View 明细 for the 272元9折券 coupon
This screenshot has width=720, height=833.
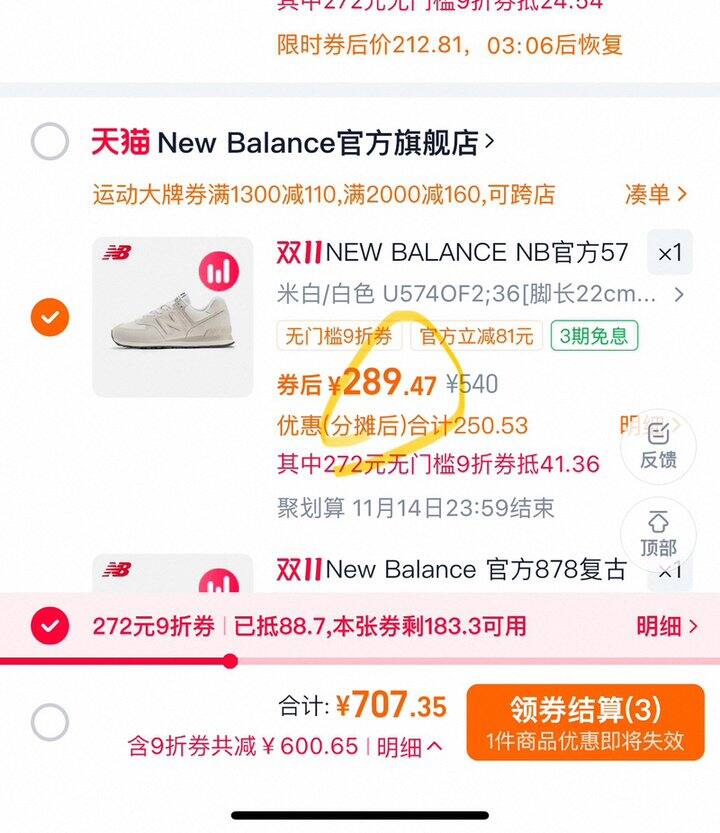[x=666, y=627]
